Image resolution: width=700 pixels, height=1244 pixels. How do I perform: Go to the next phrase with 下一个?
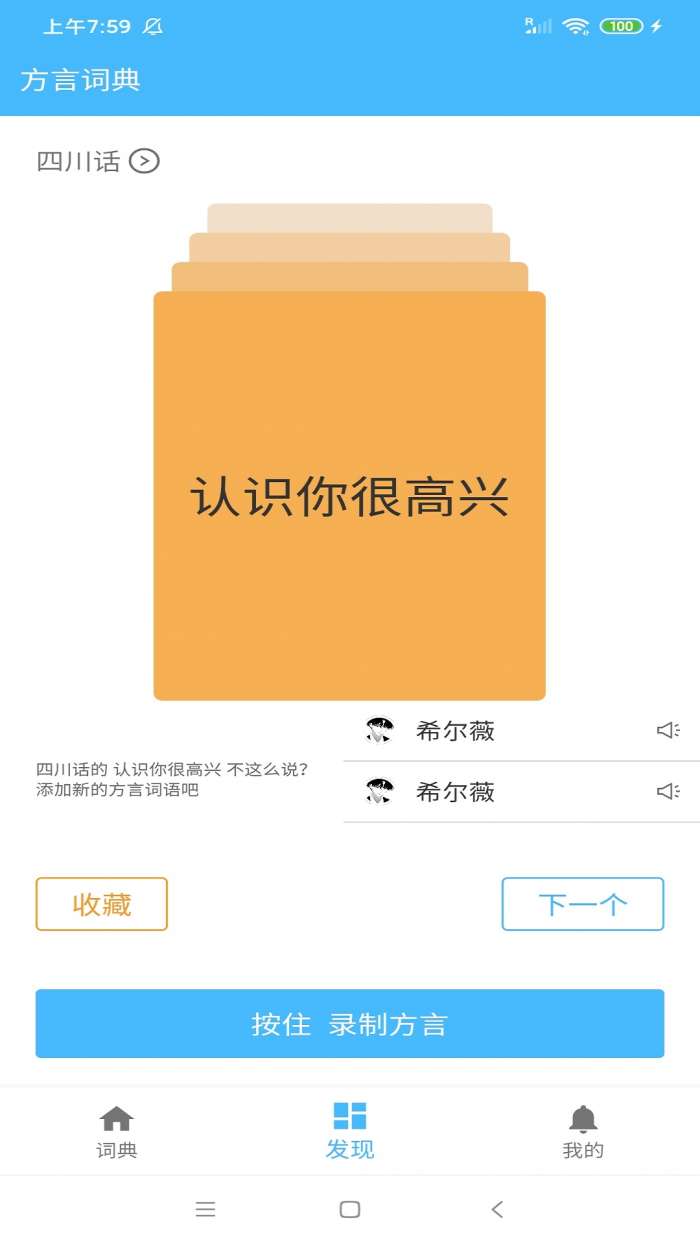pyautogui.click(x=582, y=904)
